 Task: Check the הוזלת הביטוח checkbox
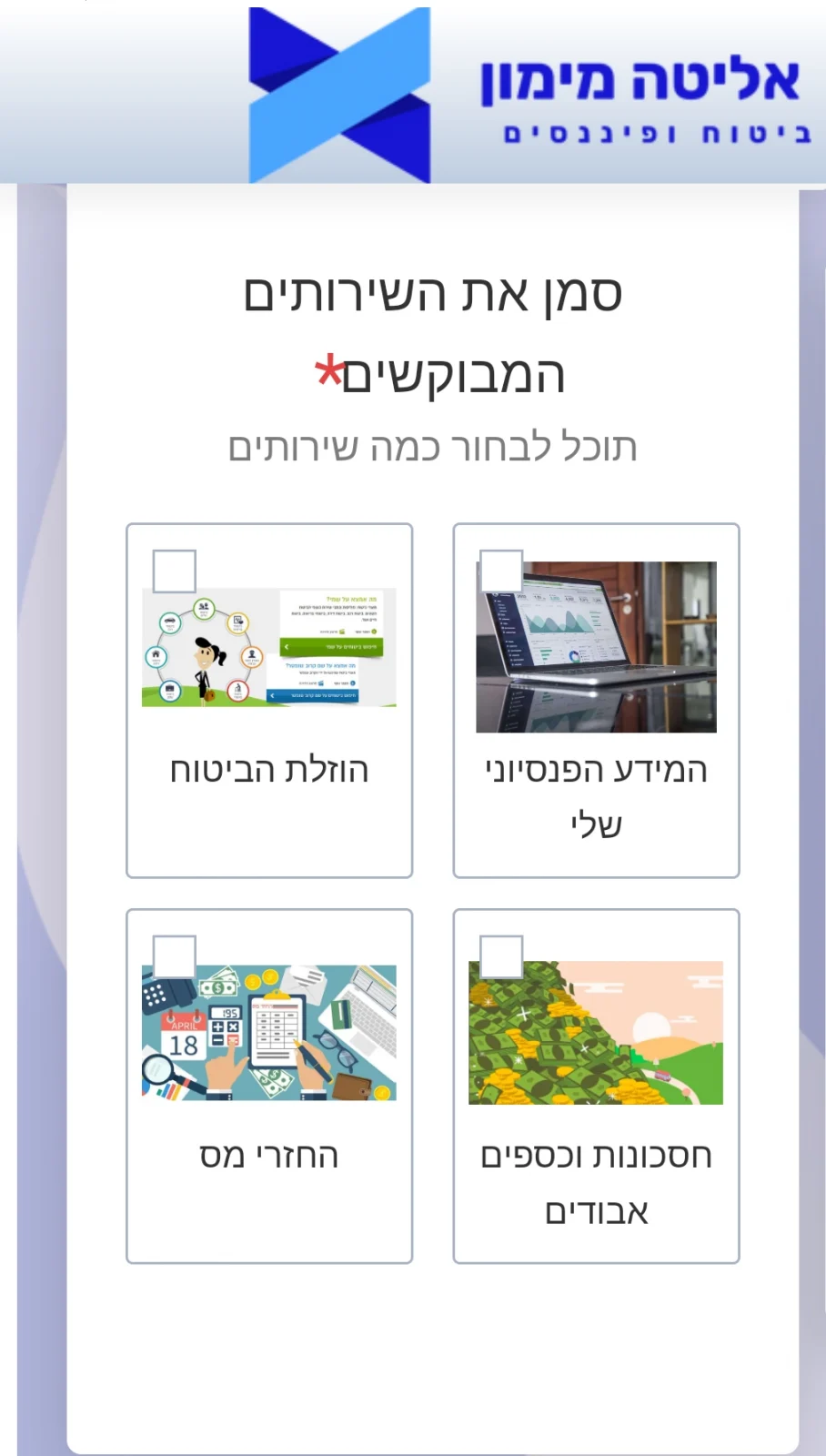click(x=176, y=571)
